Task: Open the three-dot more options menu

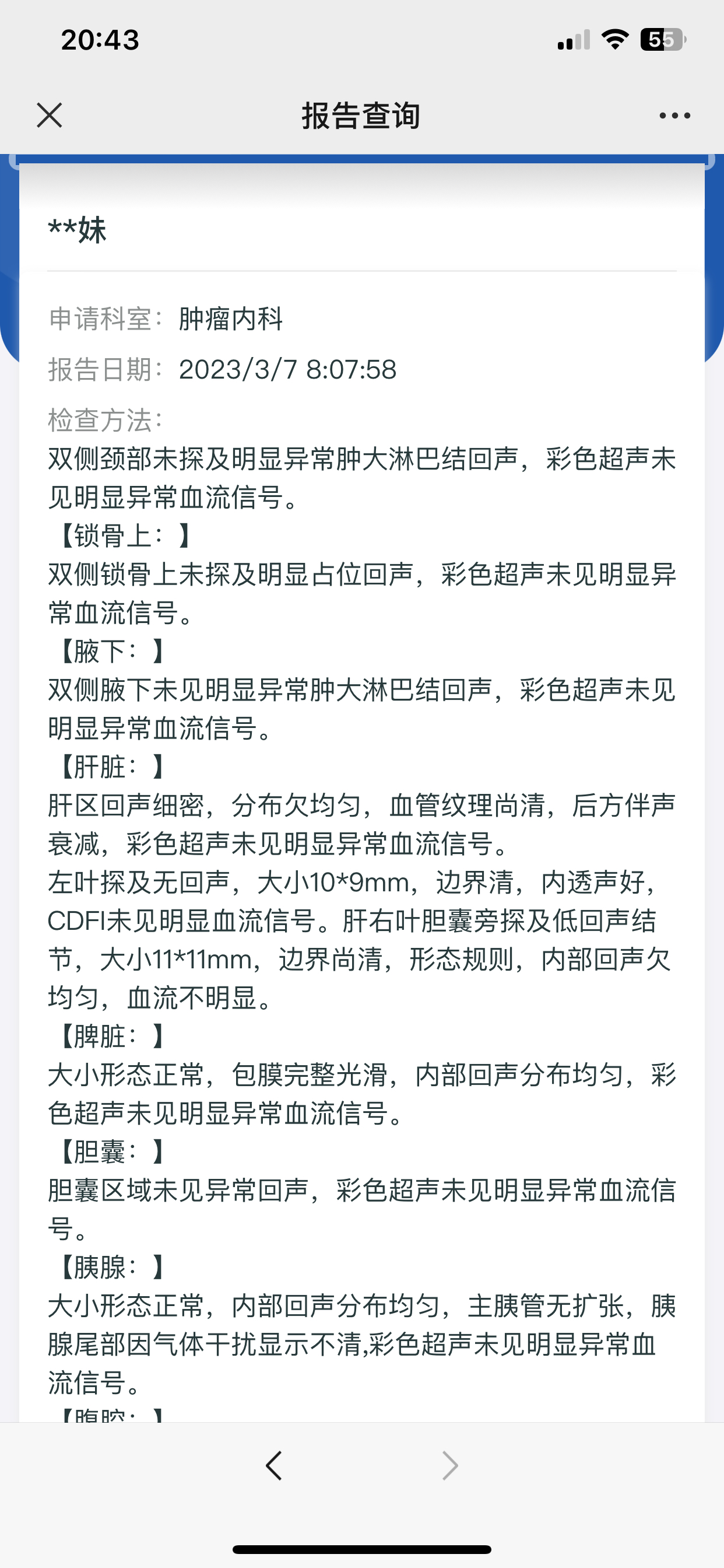Action: pyautogui.click(x=674, y=115)
